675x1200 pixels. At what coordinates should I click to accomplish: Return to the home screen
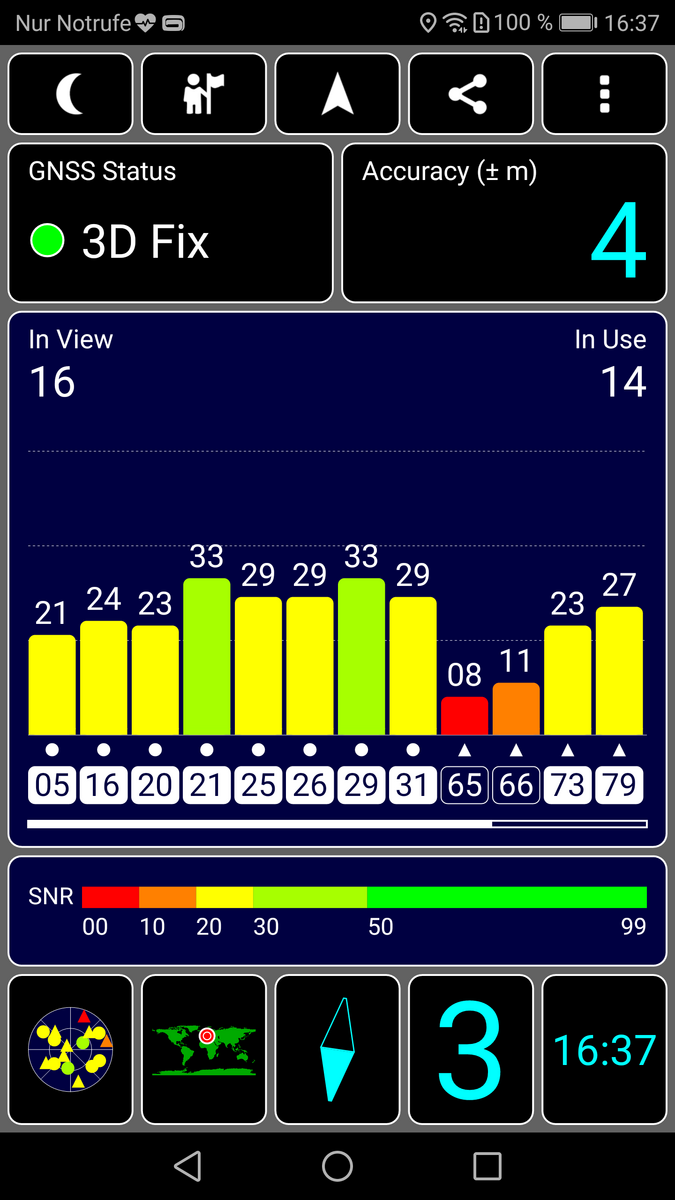tap(337, 1166)
